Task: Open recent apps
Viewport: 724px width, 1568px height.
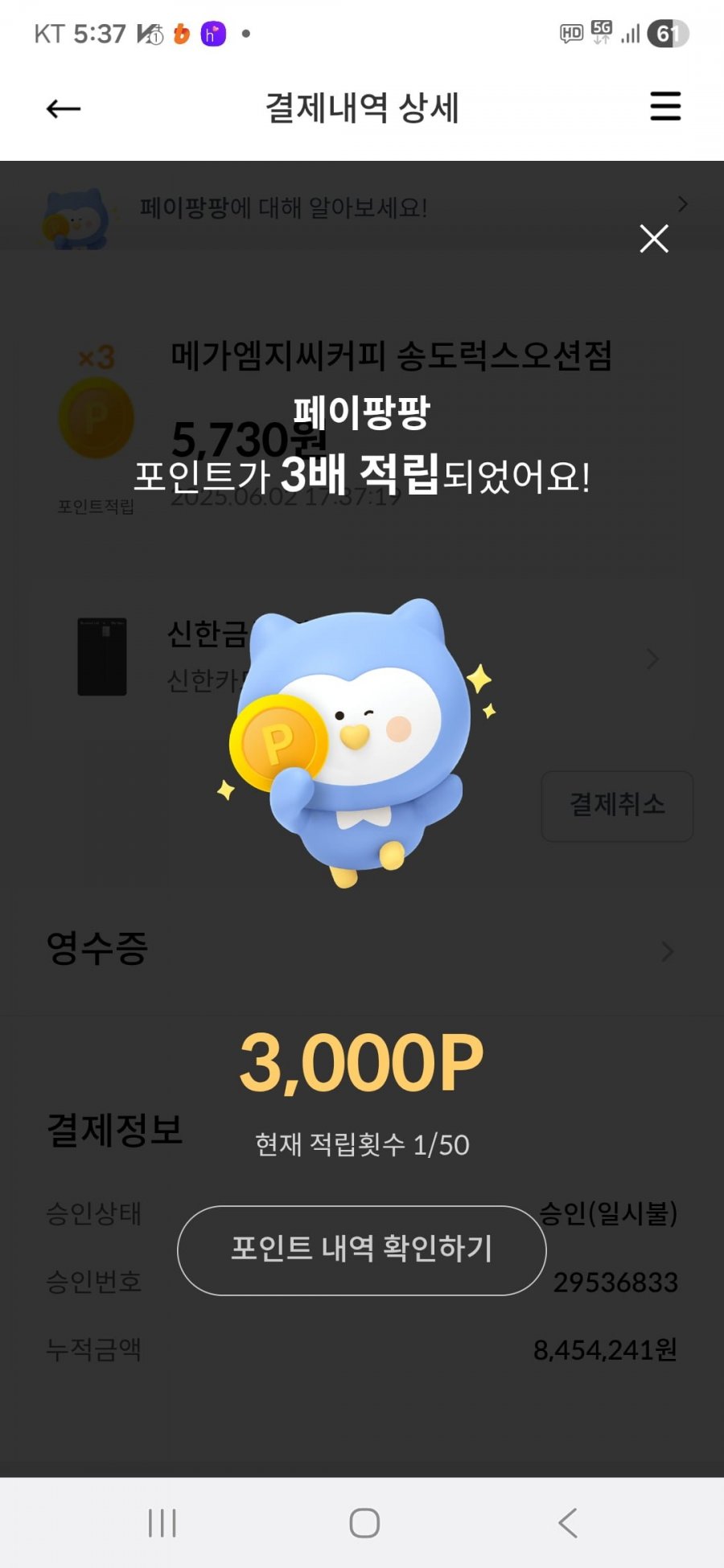Action: click(162, 1522)
